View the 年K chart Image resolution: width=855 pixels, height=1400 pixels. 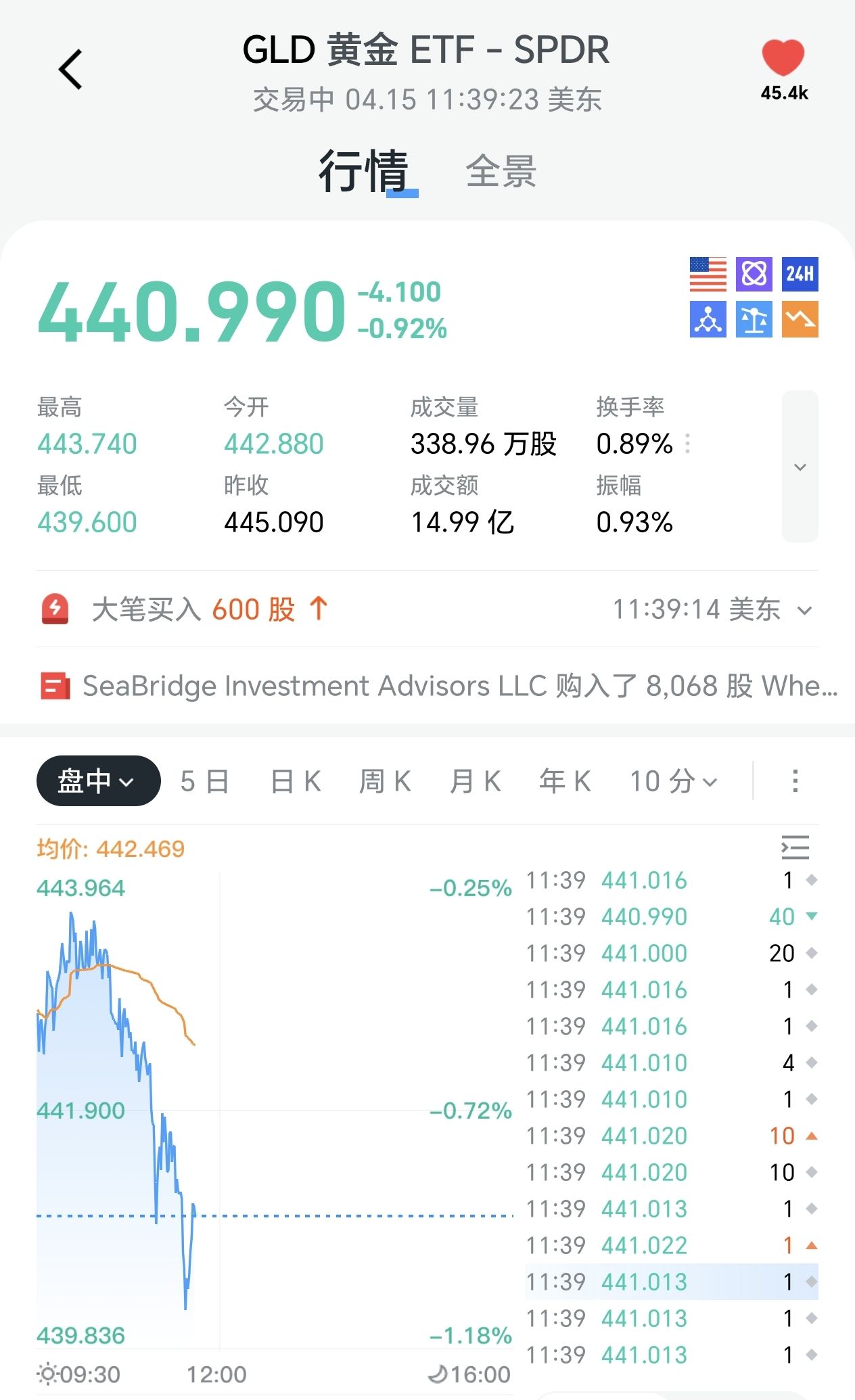[x=565, y=781]
